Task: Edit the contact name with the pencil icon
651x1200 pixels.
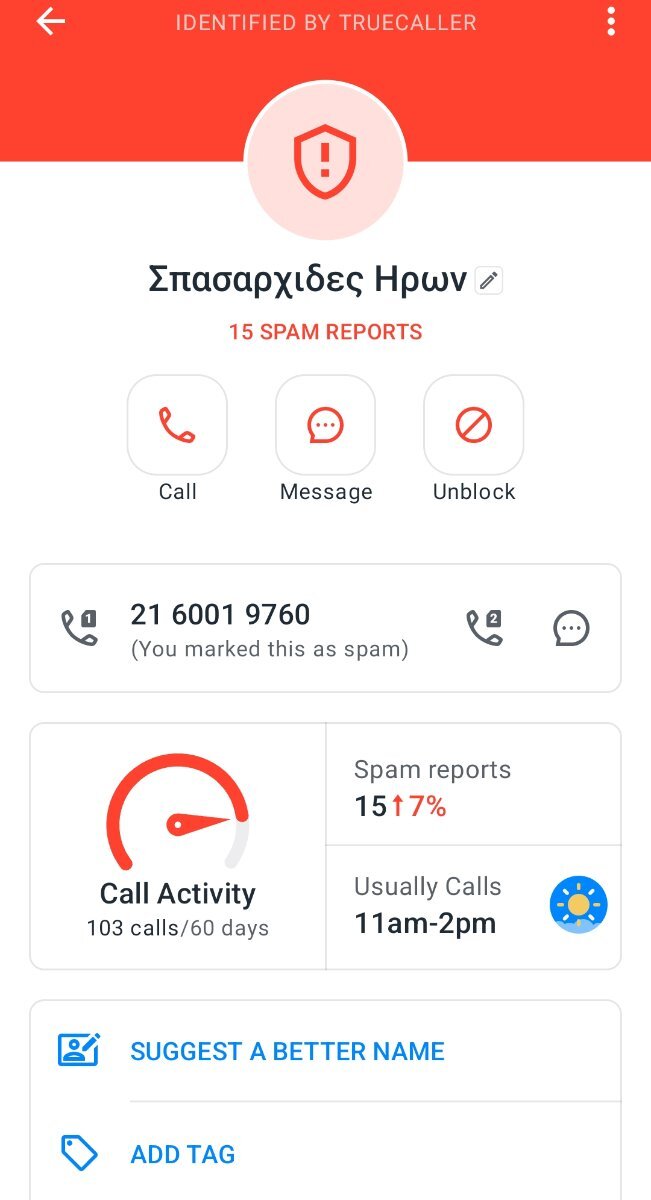Action: (x=488, y=281)
